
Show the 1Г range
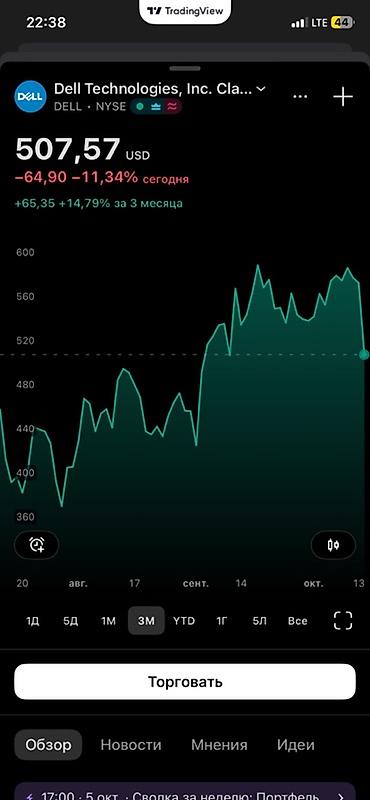(x=221, y=621)
